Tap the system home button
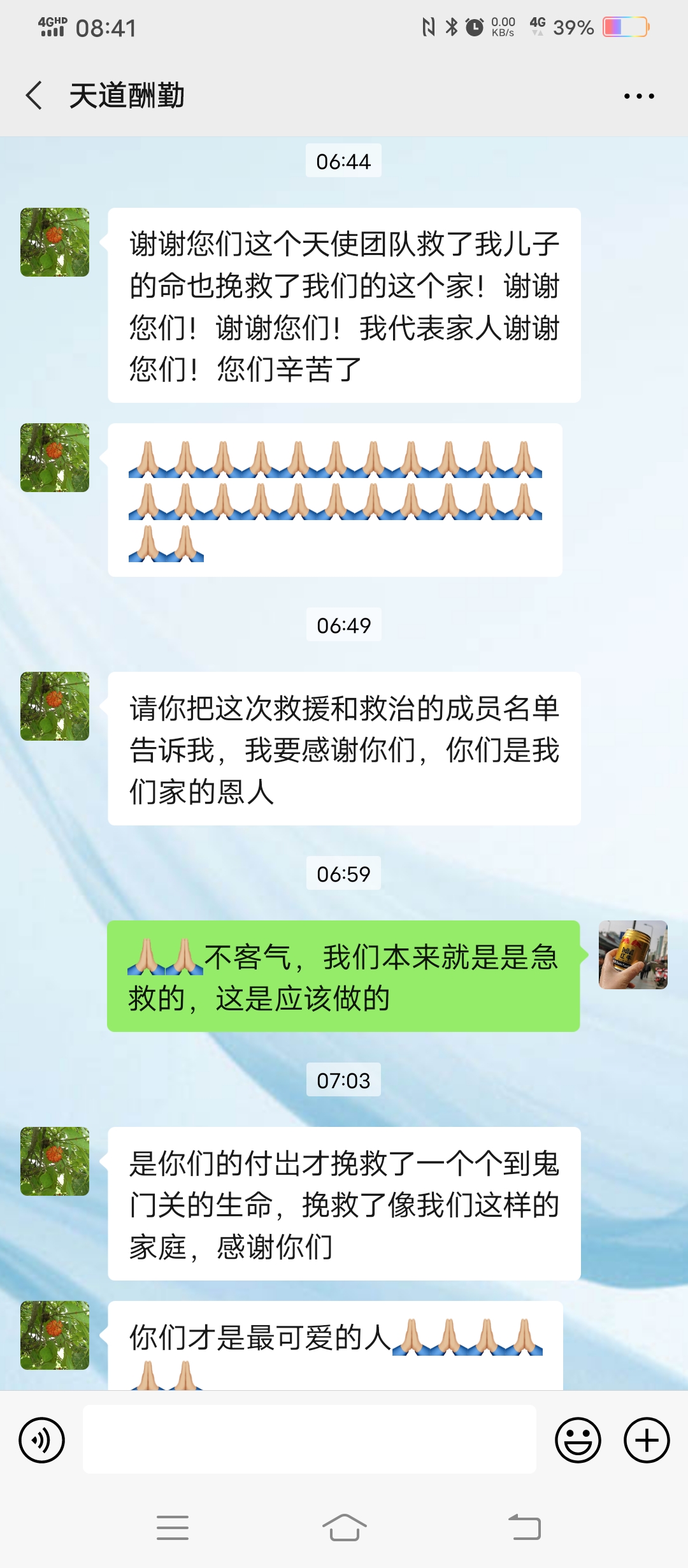688x1568 pixels. (344, 1528)
